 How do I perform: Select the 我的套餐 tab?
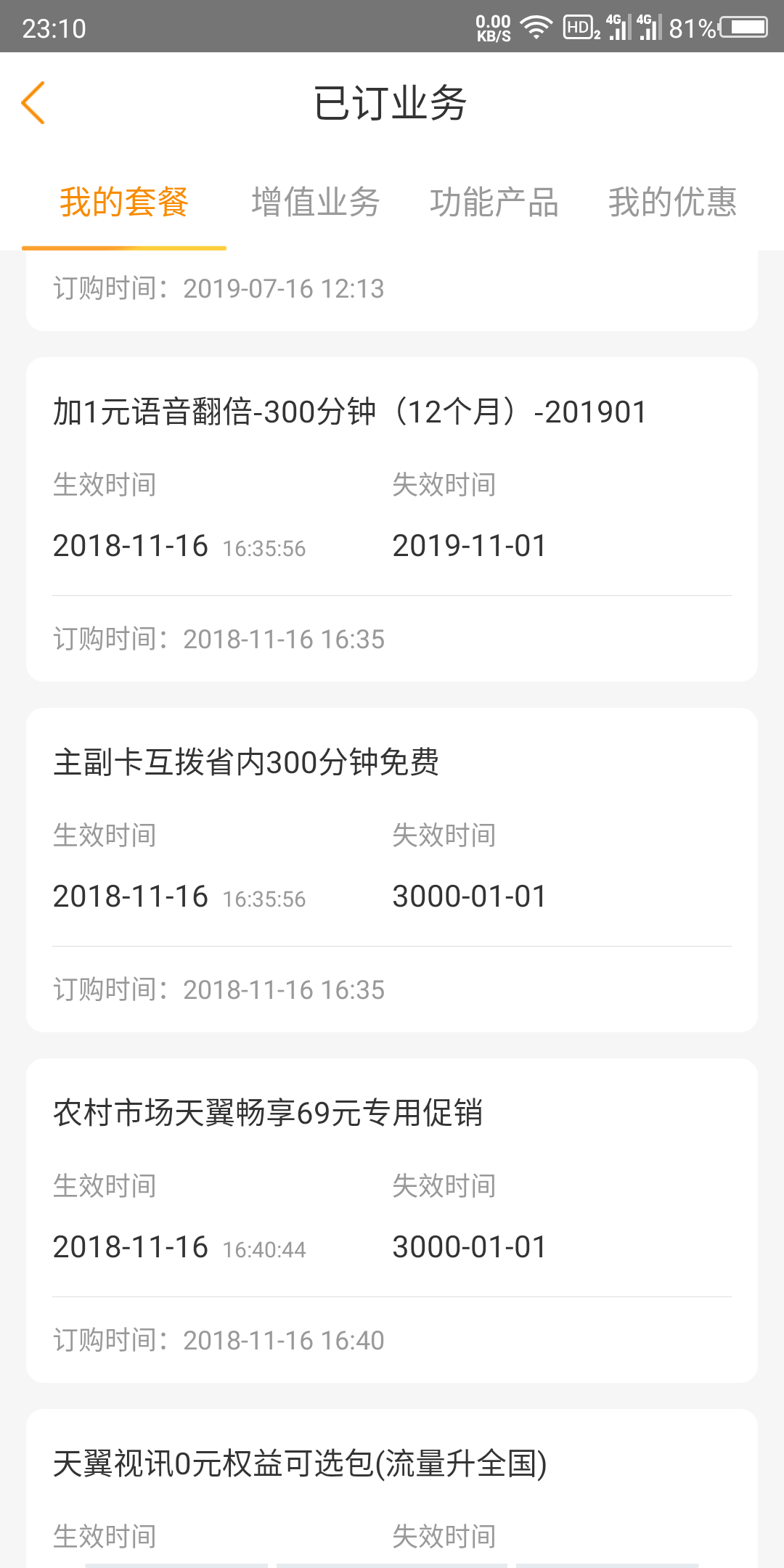tap(124, 202)
